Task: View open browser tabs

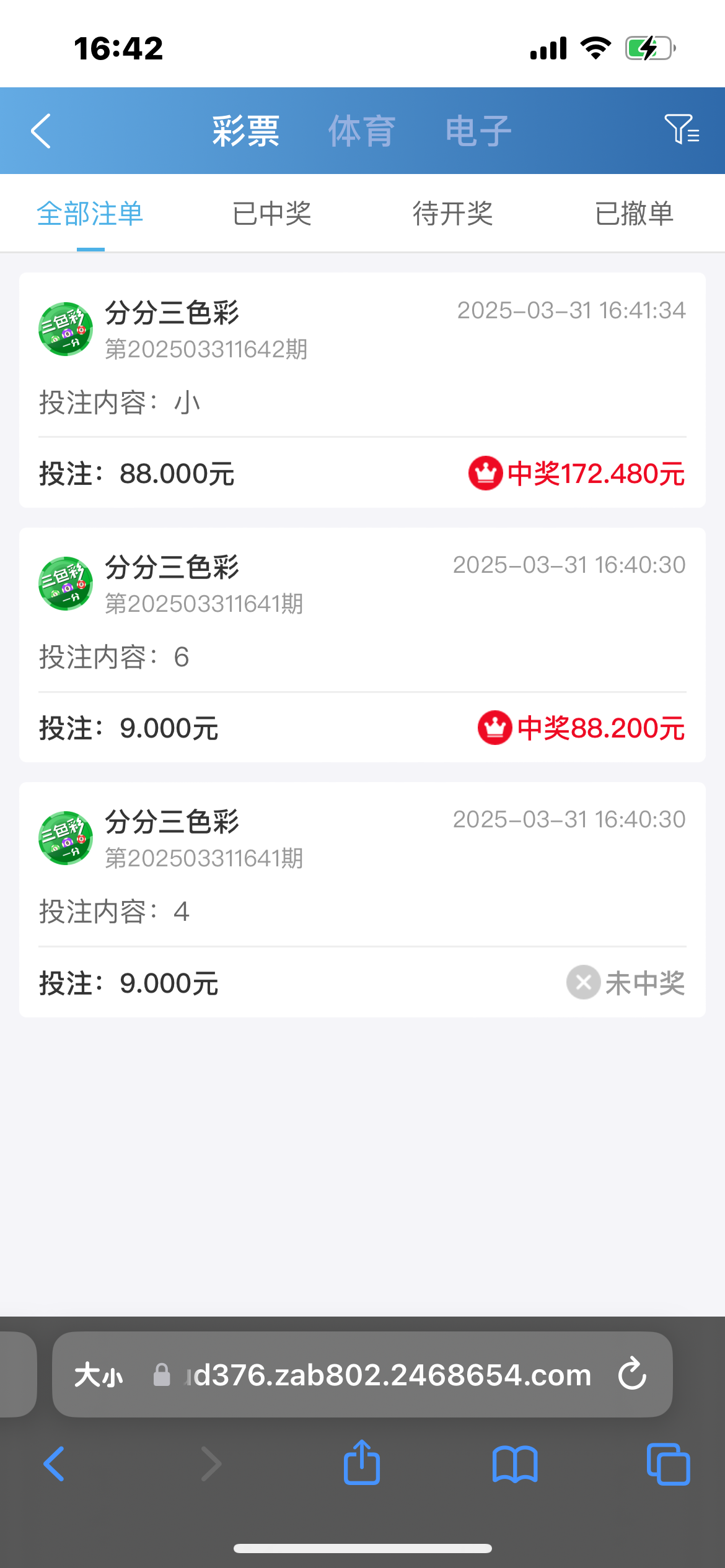Action: tap(668, 1463)
